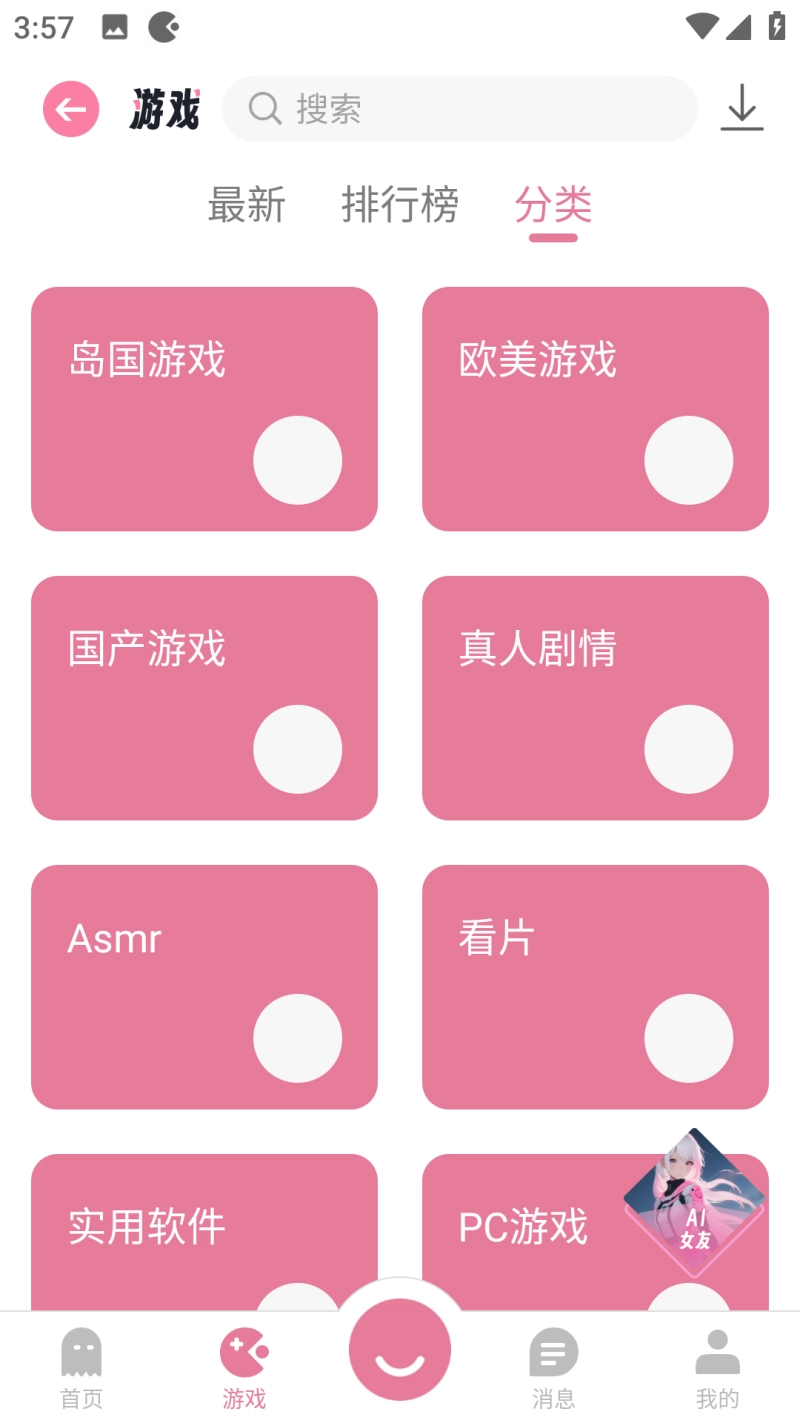
Task: Open the Asmr category card
Action: tap(204, 986)
